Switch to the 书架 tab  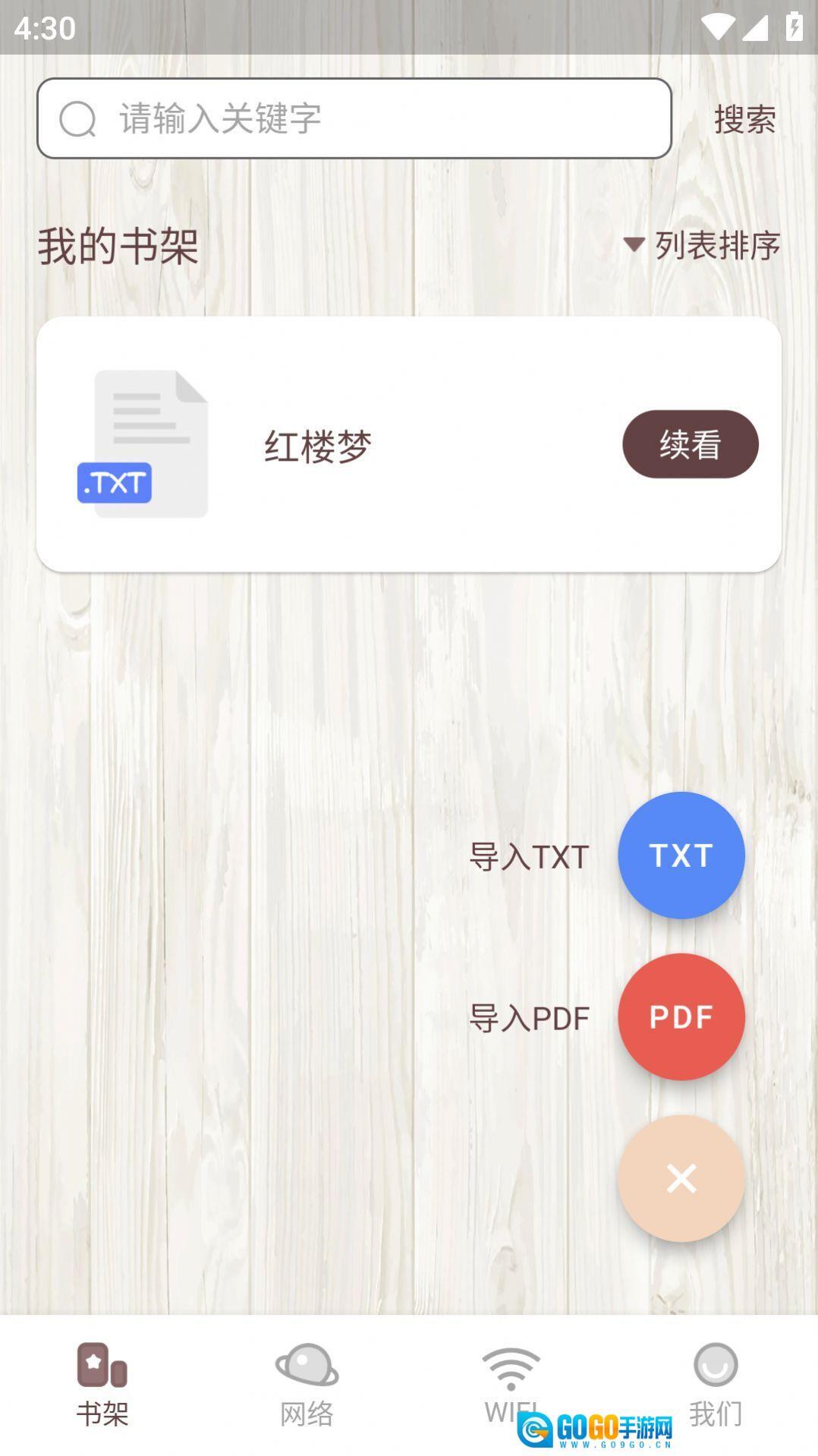click(x=102, y=1384)
